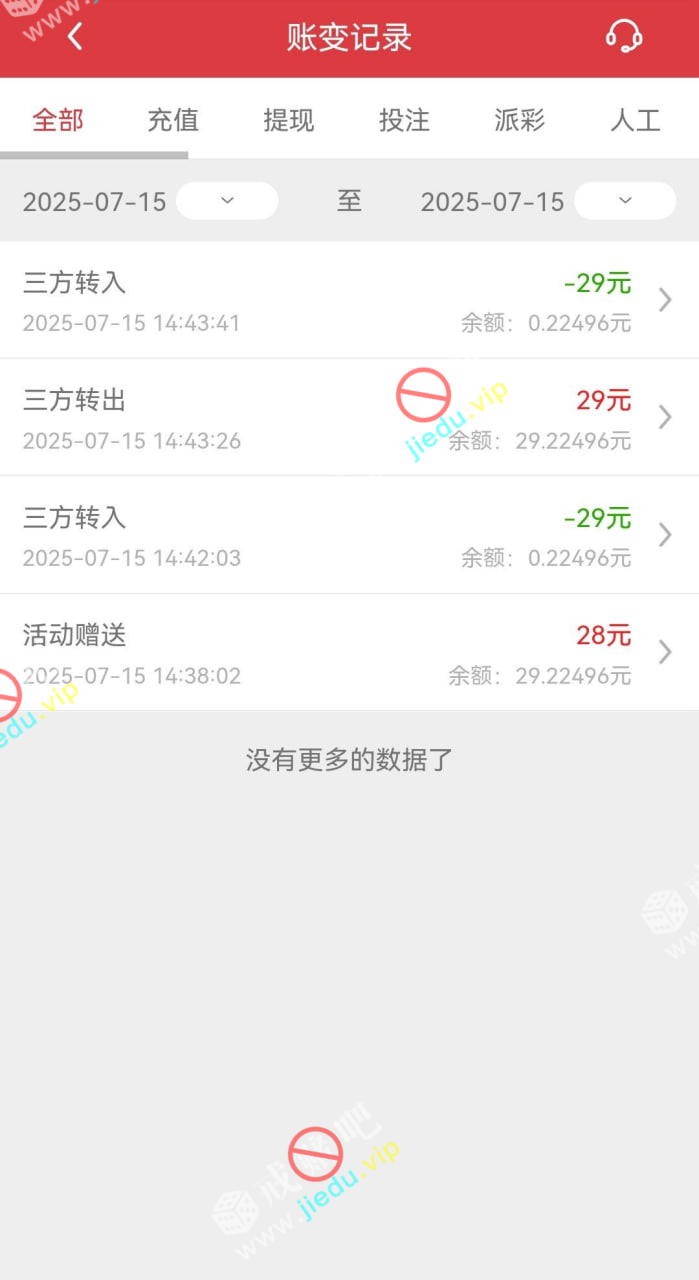View the 三方转入 record from 14:42:03
The width and height of the screenshot is (699, 1280).
coord(349,535)
